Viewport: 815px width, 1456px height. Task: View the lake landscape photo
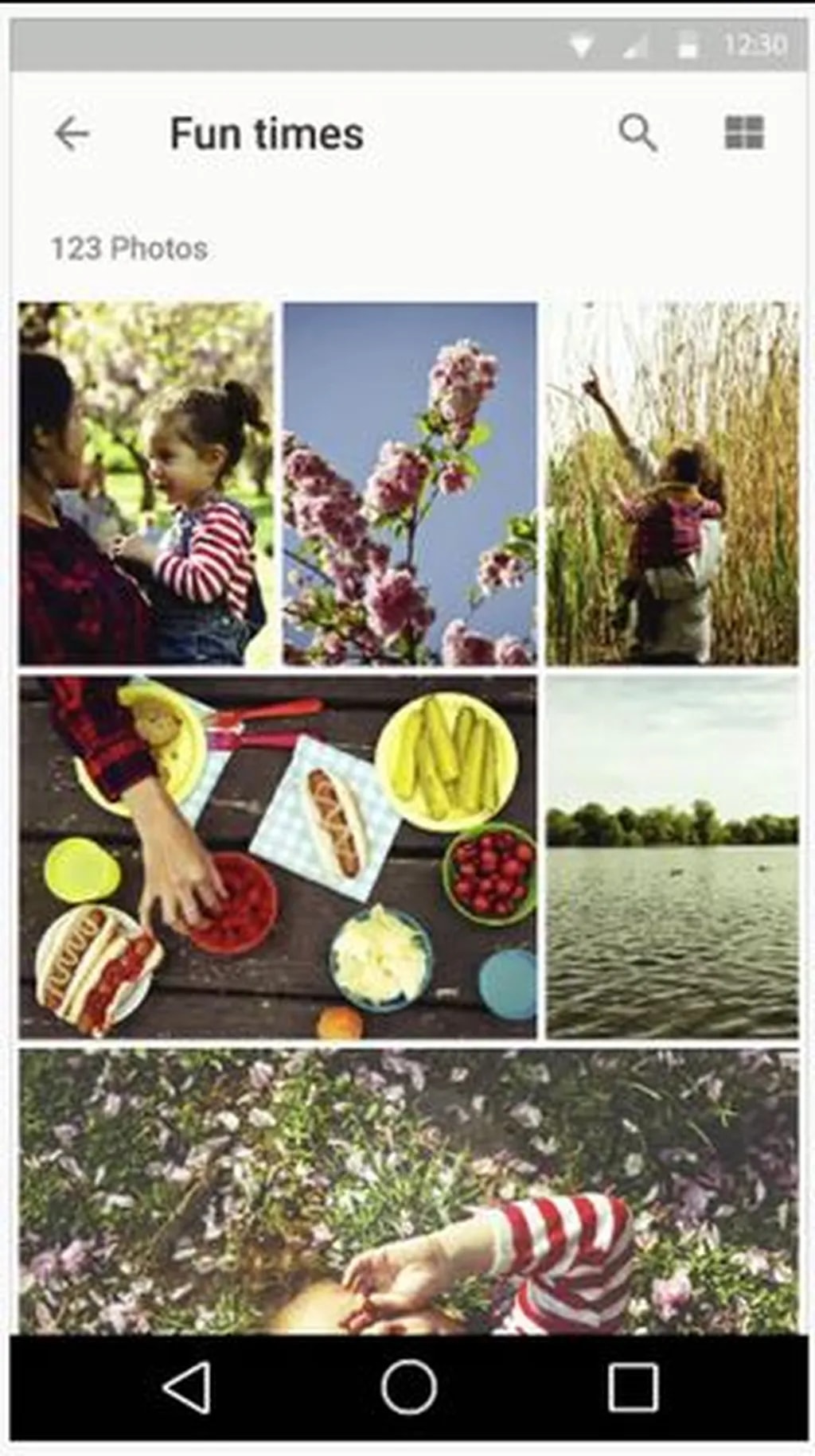click(672, 858)
